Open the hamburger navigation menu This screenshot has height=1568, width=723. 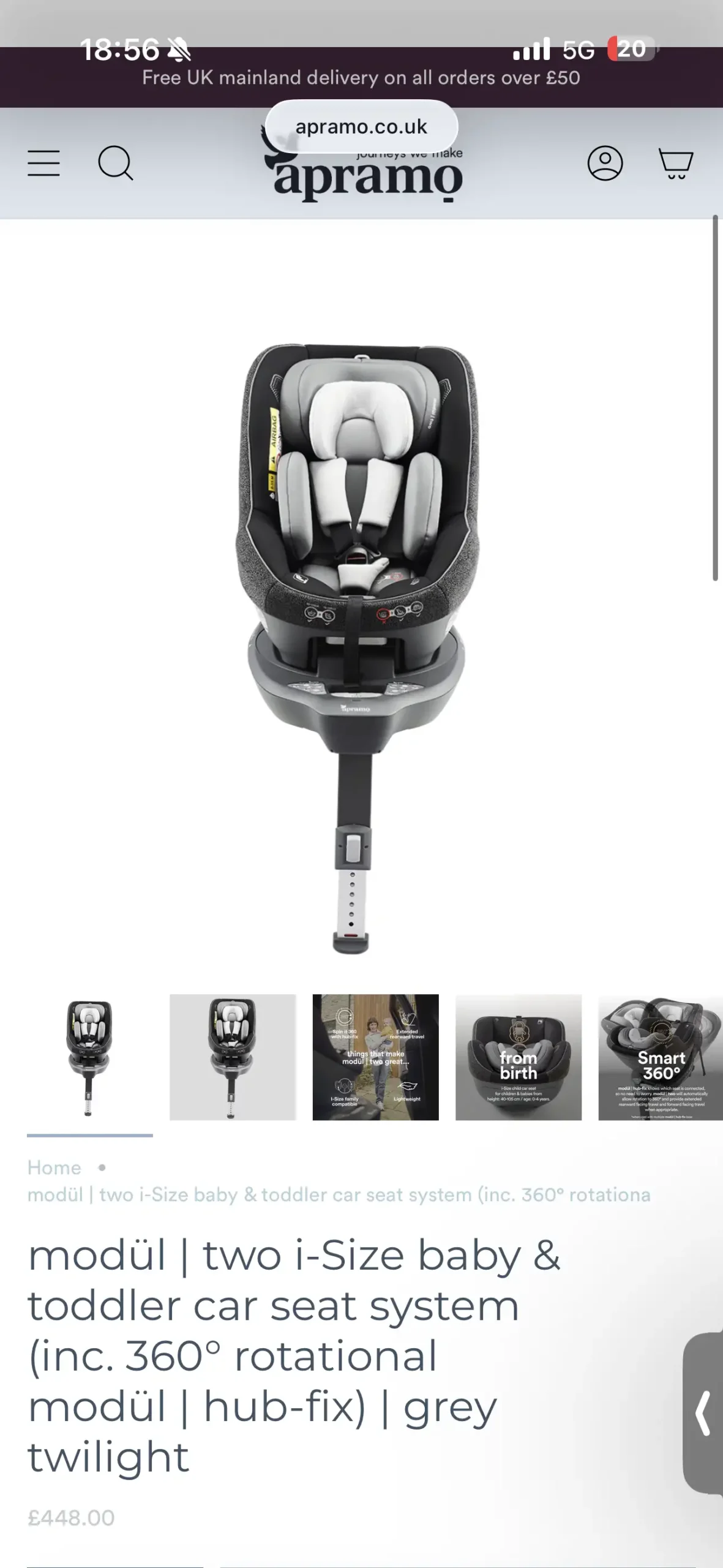tap(43, 164)
